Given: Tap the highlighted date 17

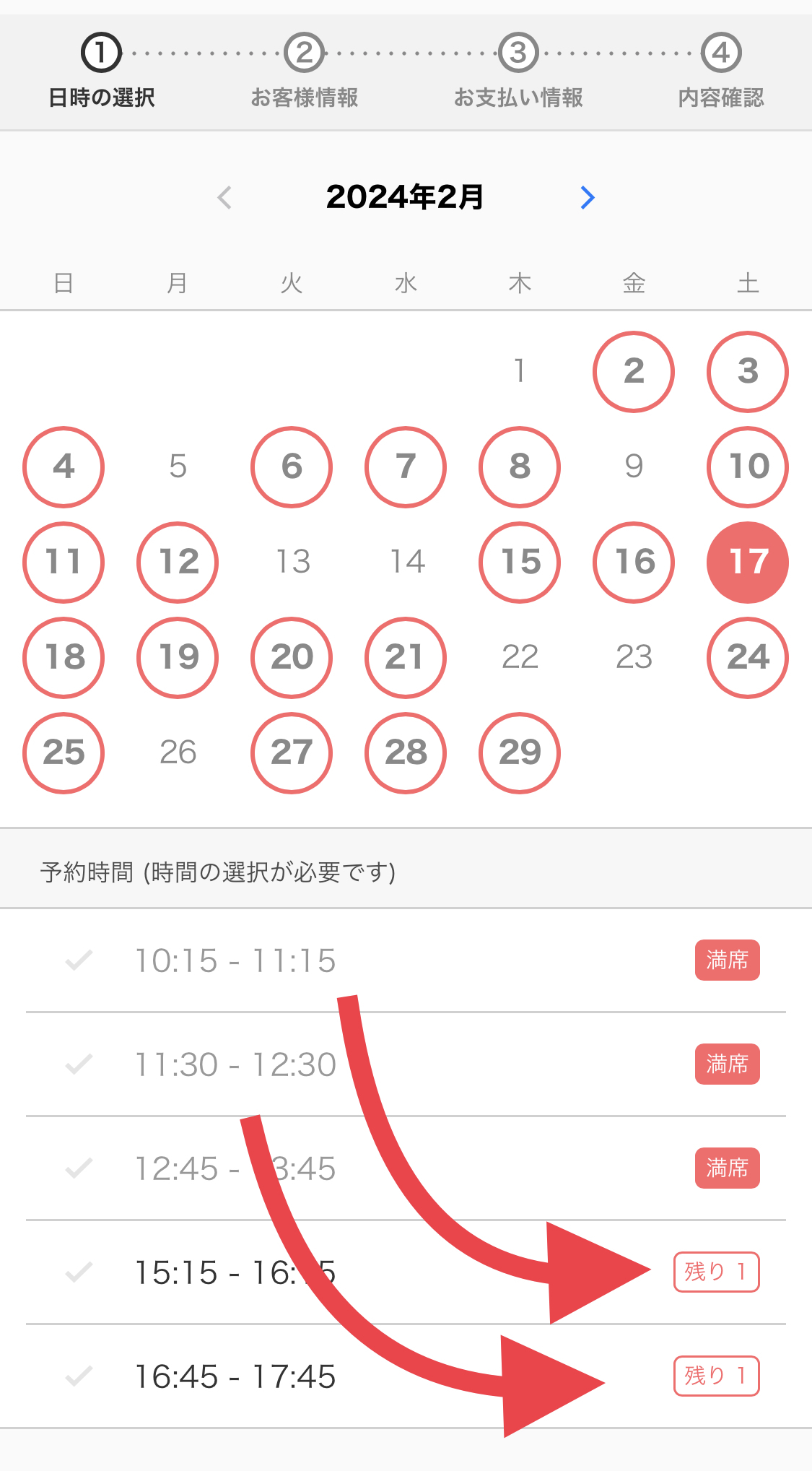Looking at the screenshot, I should (x=747, y=562).
